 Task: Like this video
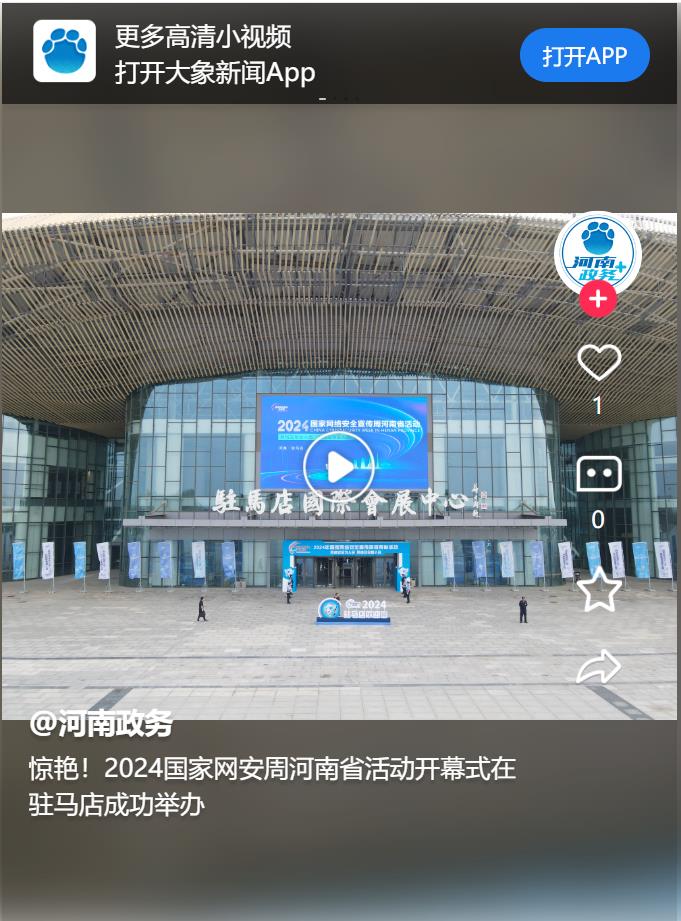pyautogui.click(x=598, y=362)
